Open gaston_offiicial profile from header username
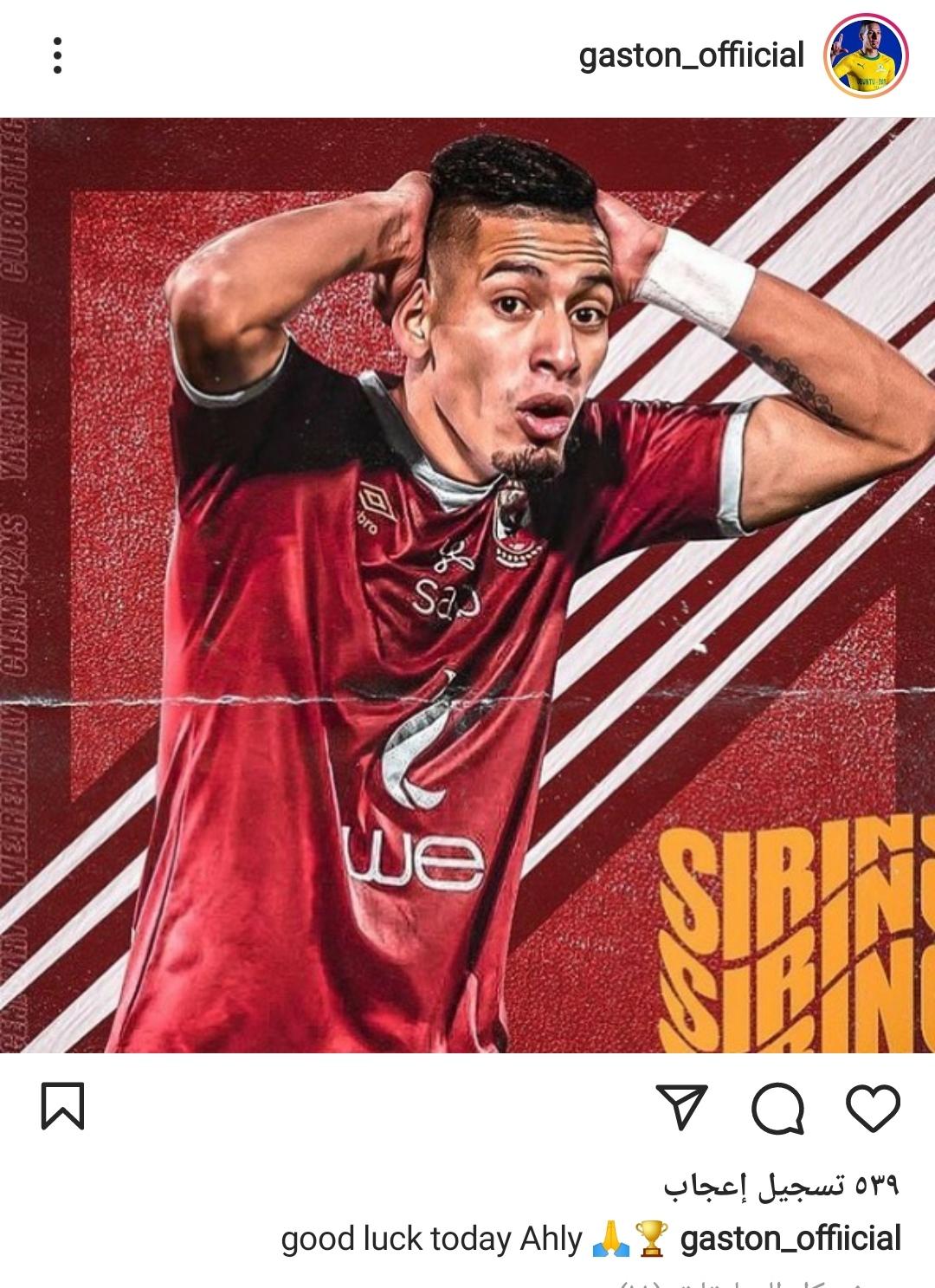Screen dimensions: 935x1288 (x=691, y=55)
